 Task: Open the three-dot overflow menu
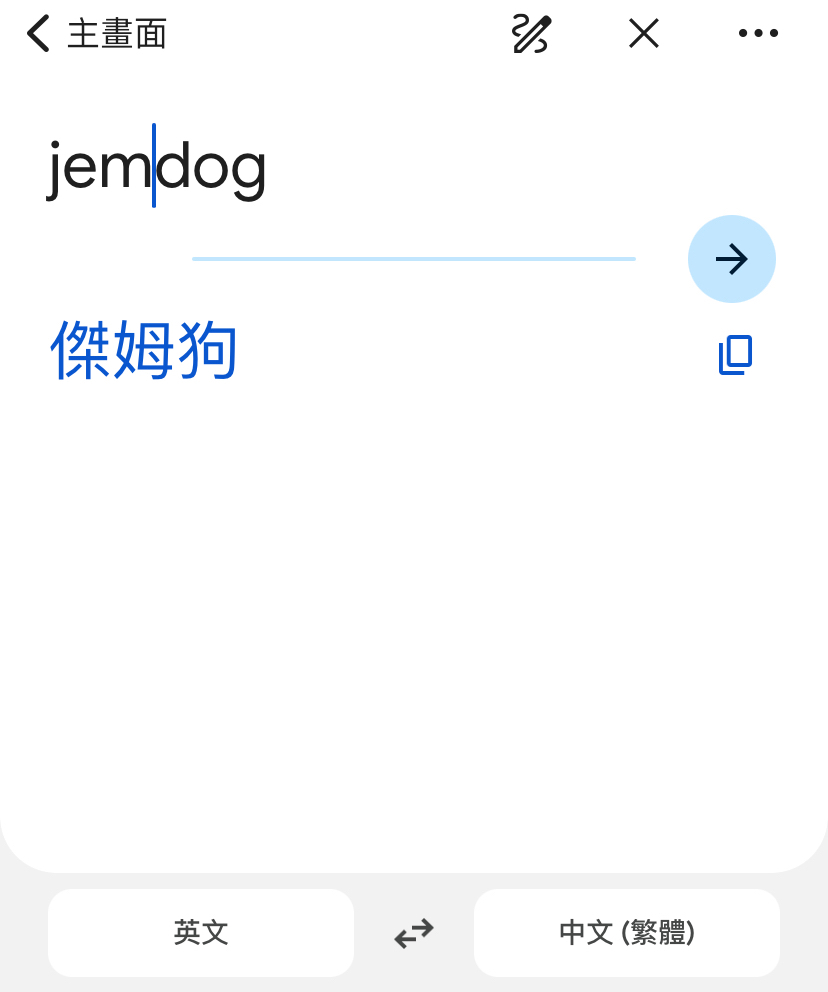click(758, 34)
